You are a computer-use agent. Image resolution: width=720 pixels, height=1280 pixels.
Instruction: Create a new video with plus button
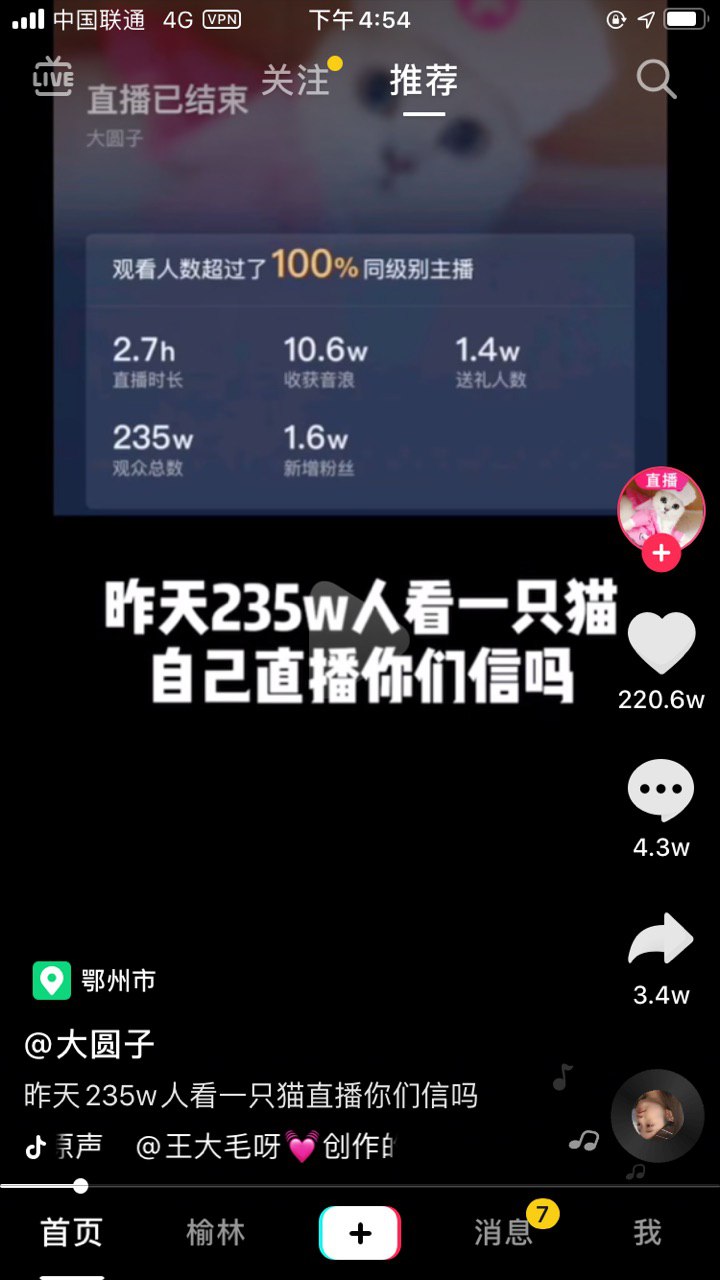click(360, 1233)
